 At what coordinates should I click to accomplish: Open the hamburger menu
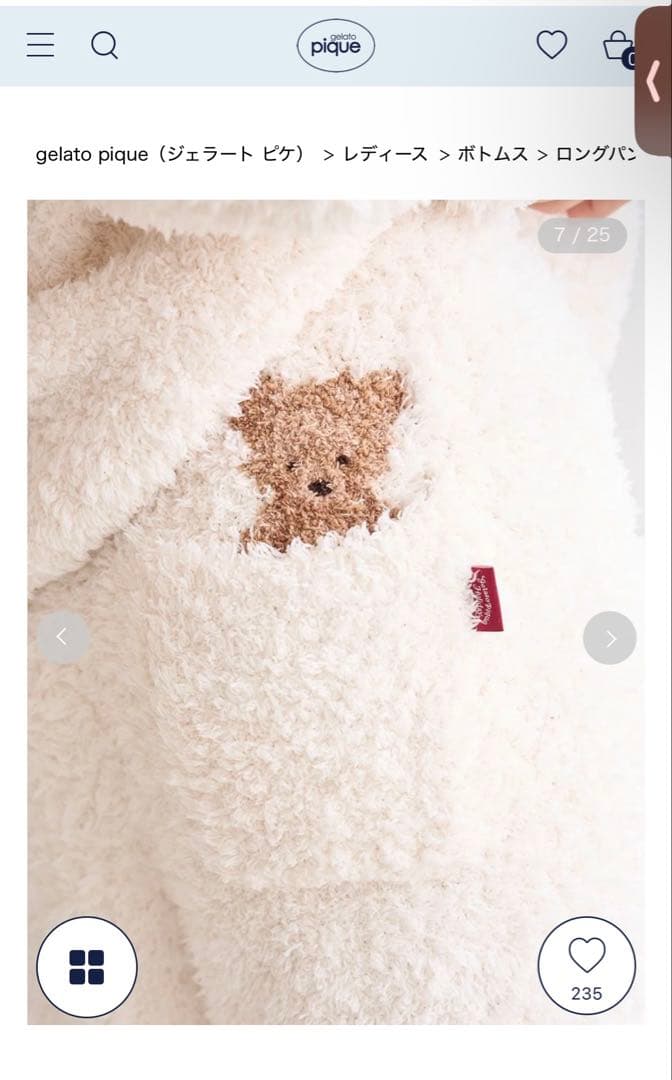[40, 44]
